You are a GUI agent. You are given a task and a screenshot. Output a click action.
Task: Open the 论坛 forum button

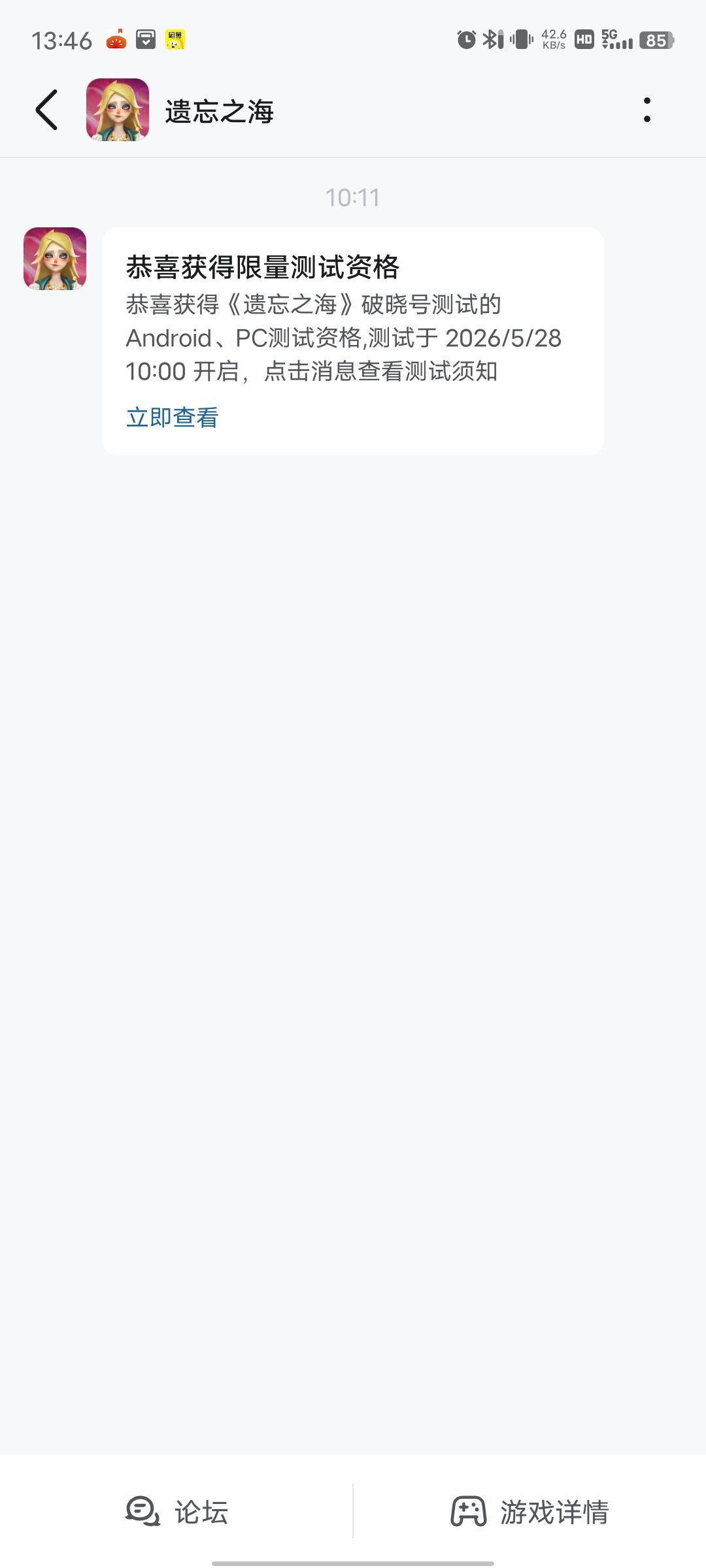click(x=176, y=1511)
